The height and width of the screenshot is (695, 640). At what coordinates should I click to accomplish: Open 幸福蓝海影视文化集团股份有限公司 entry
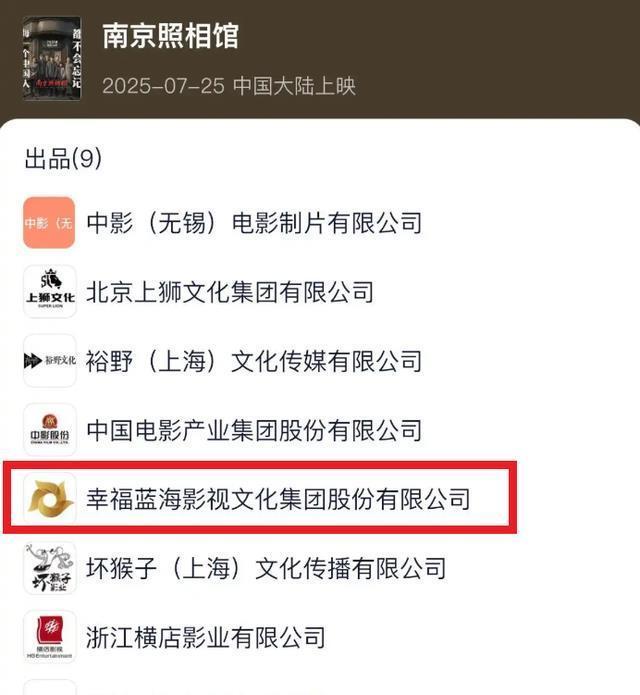tap(278, 499)
